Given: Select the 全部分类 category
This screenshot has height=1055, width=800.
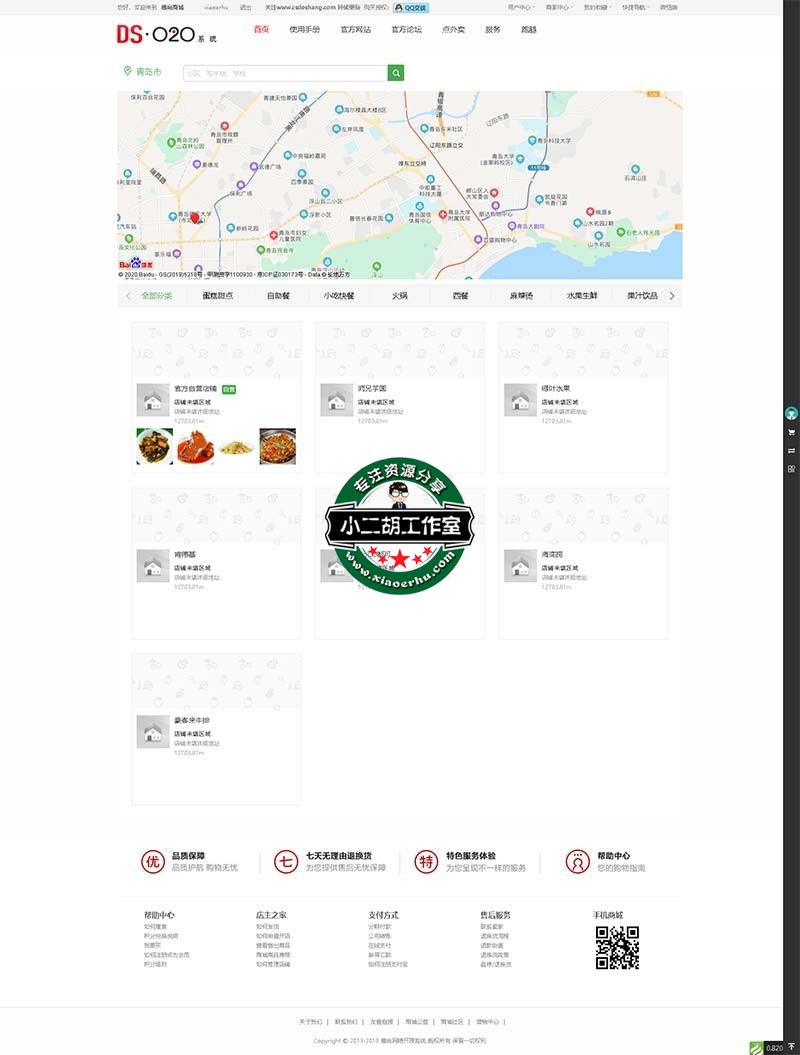Looking at the screenshot, I should tap(157, 296).
